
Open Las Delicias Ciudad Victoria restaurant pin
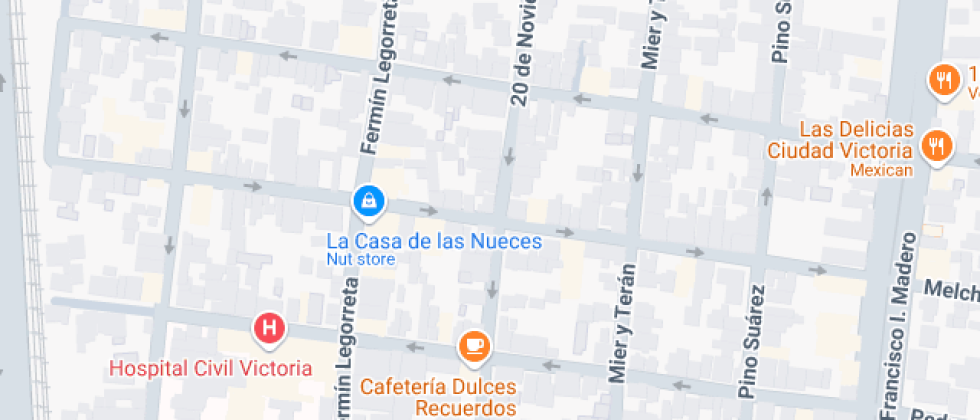[936, 148]
